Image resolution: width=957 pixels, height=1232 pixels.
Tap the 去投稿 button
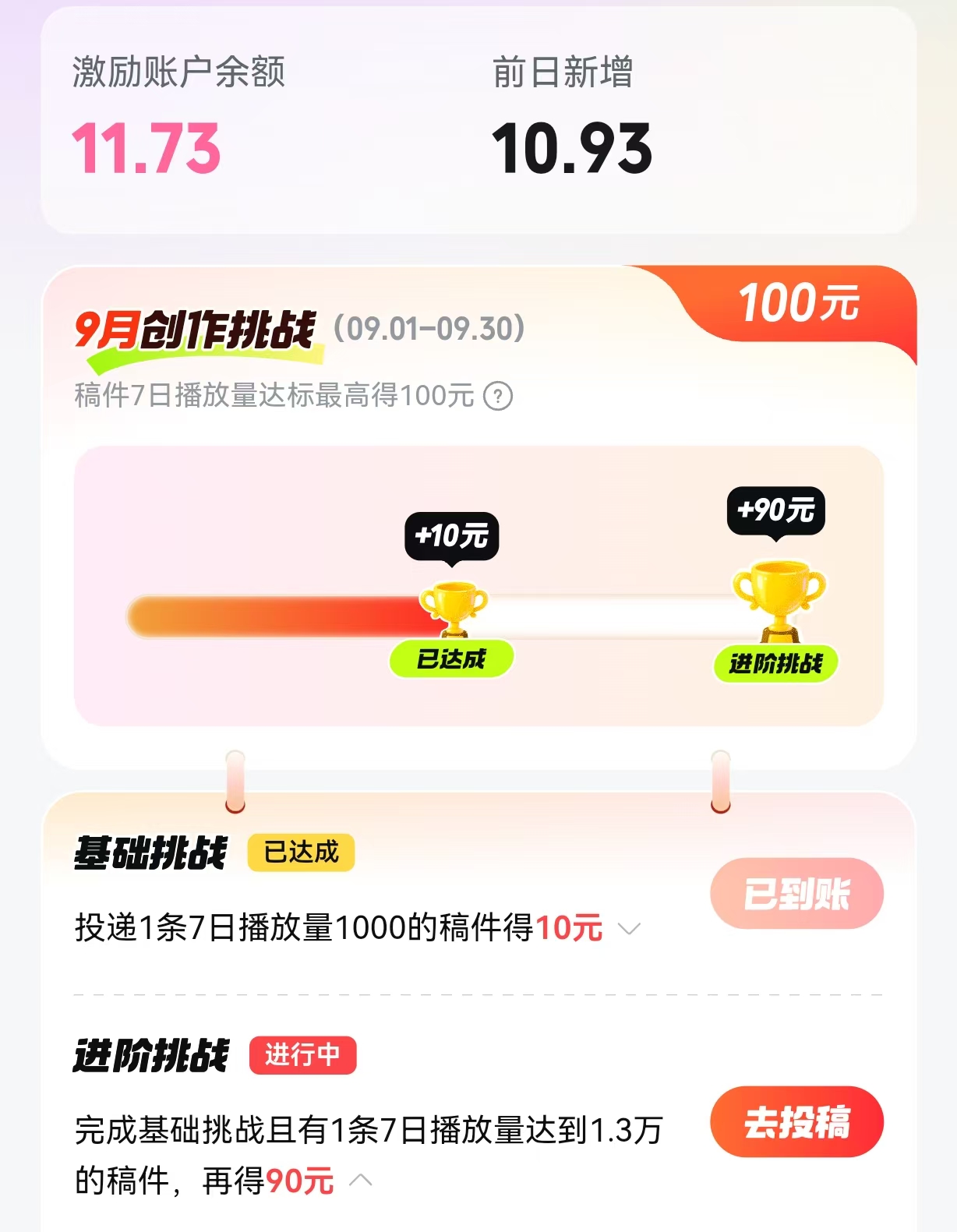(796, 1121)
